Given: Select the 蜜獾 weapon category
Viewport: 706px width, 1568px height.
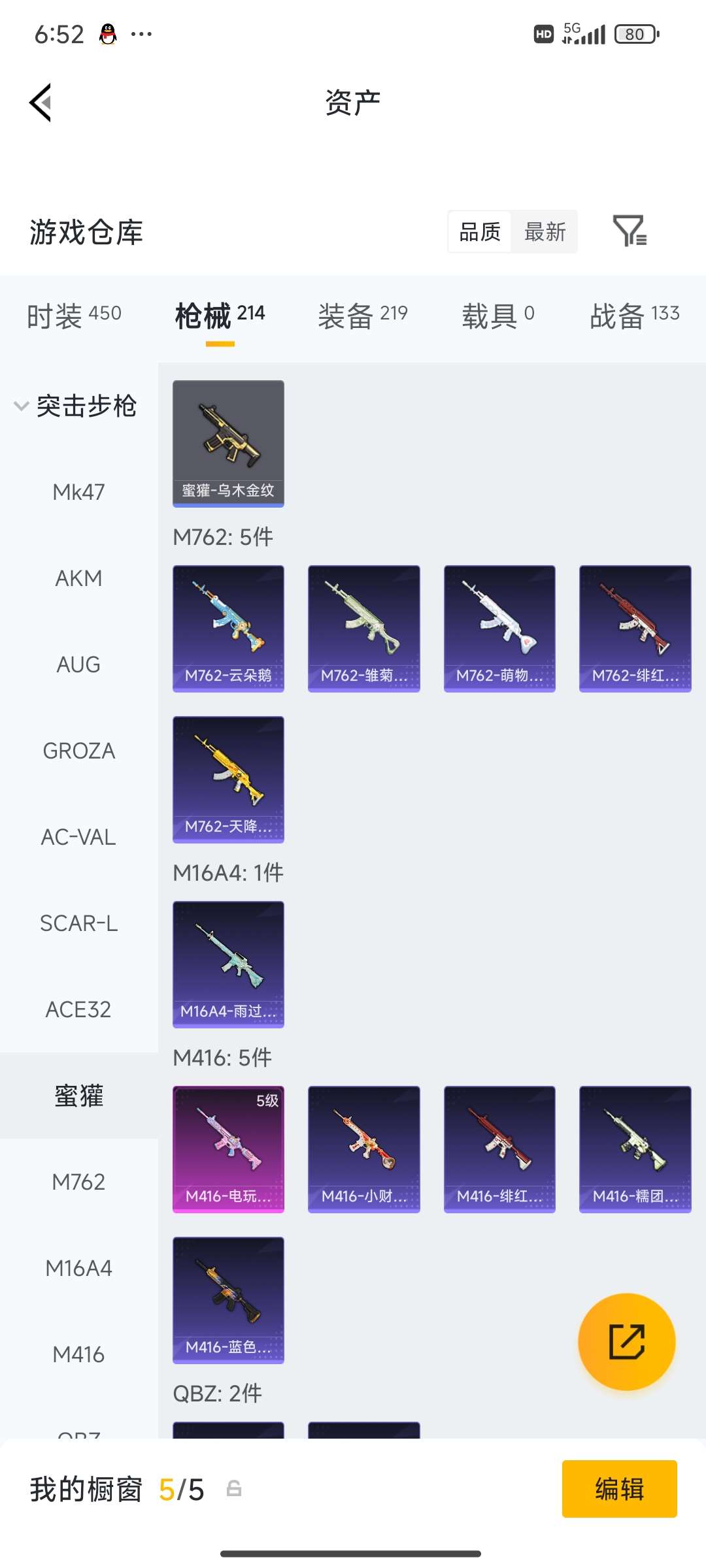Looking at the screenshot, I should click(x=78, y=1096).
